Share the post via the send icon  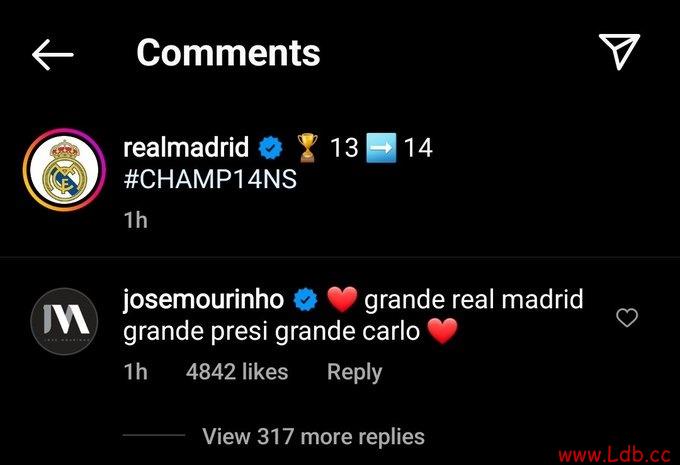[x=619, y=52]
